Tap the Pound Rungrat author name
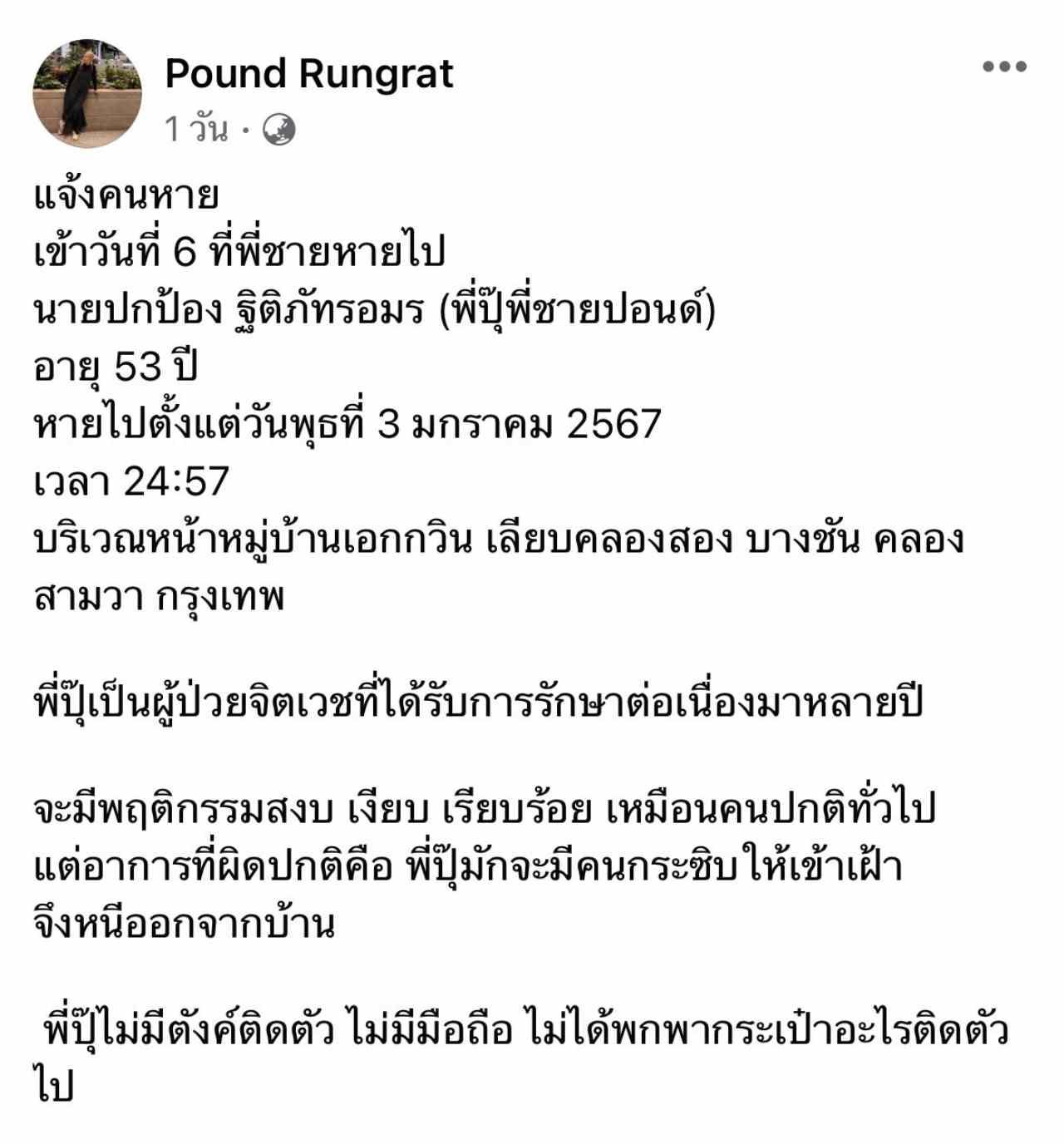This screenshot has height=1144, width=1064. (x=309, y=73)
